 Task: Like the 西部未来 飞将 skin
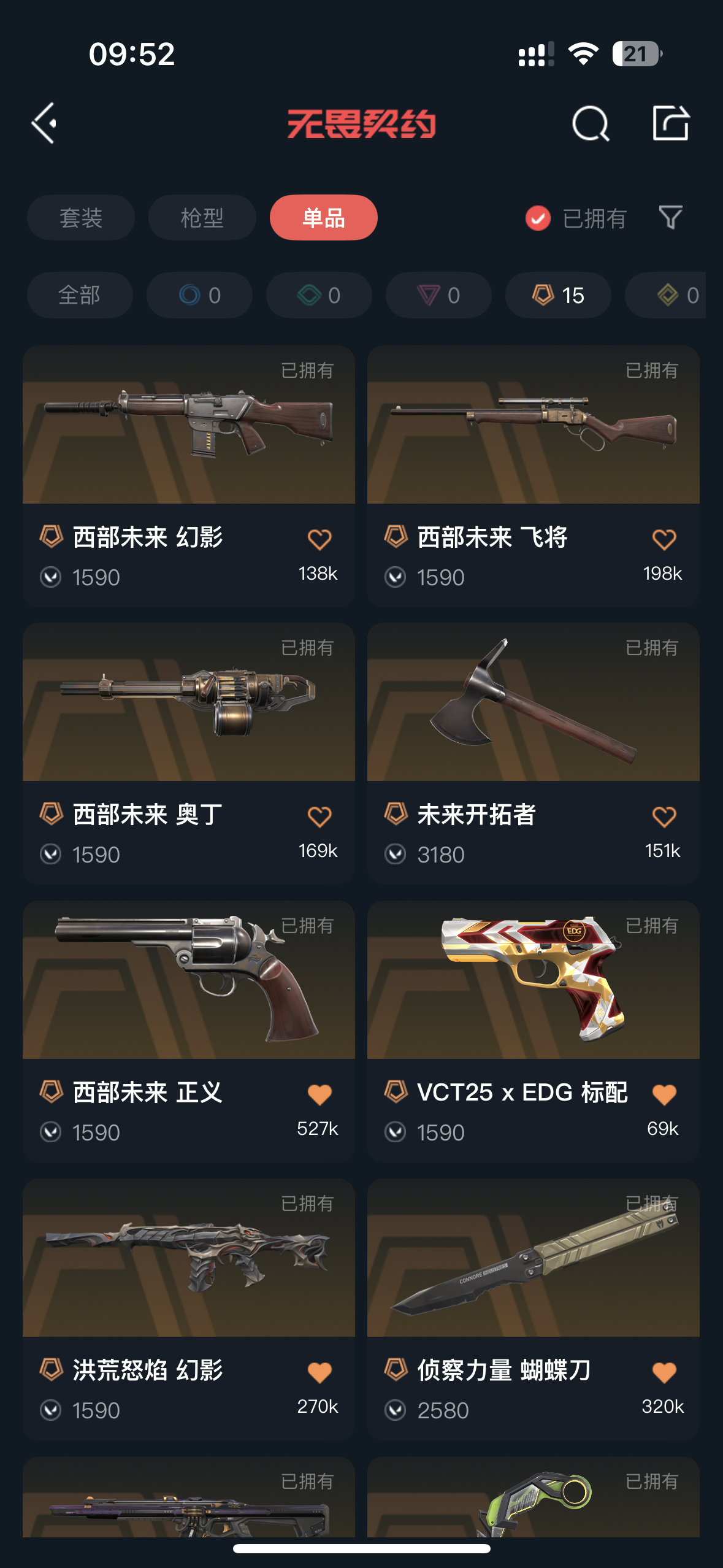coord(664,539)
